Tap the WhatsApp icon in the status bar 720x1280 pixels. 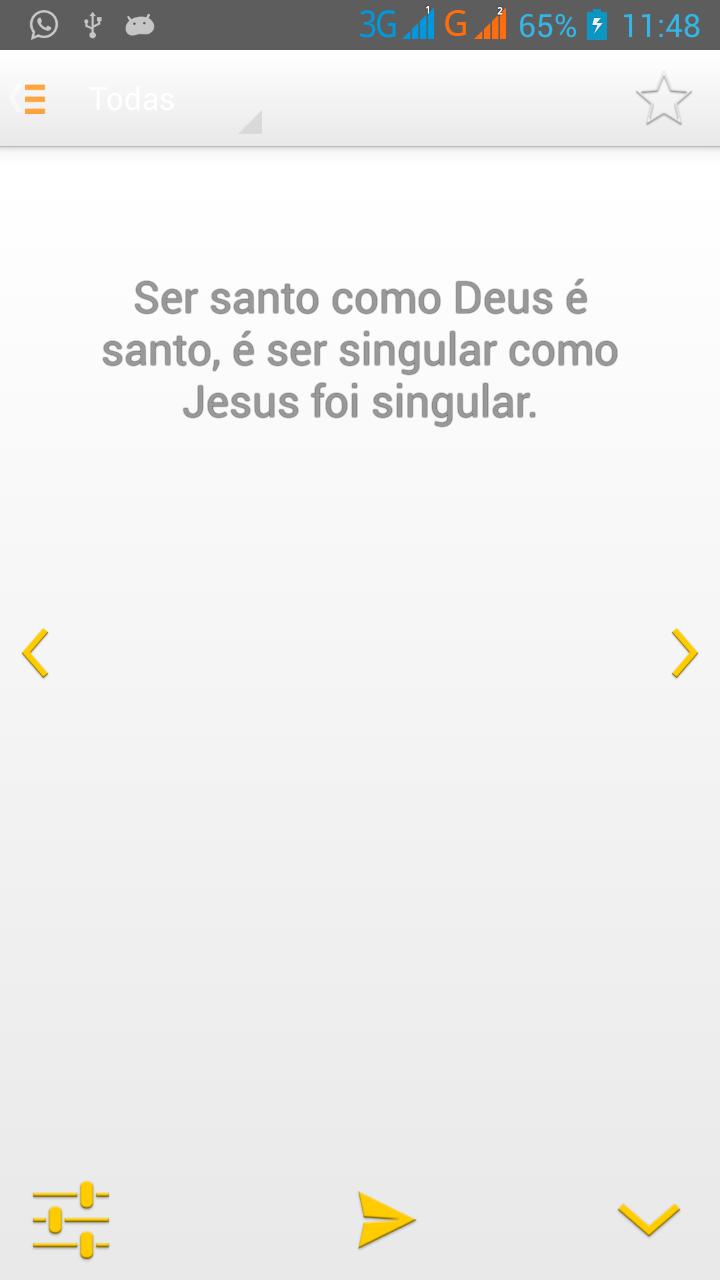pos(42,24)
